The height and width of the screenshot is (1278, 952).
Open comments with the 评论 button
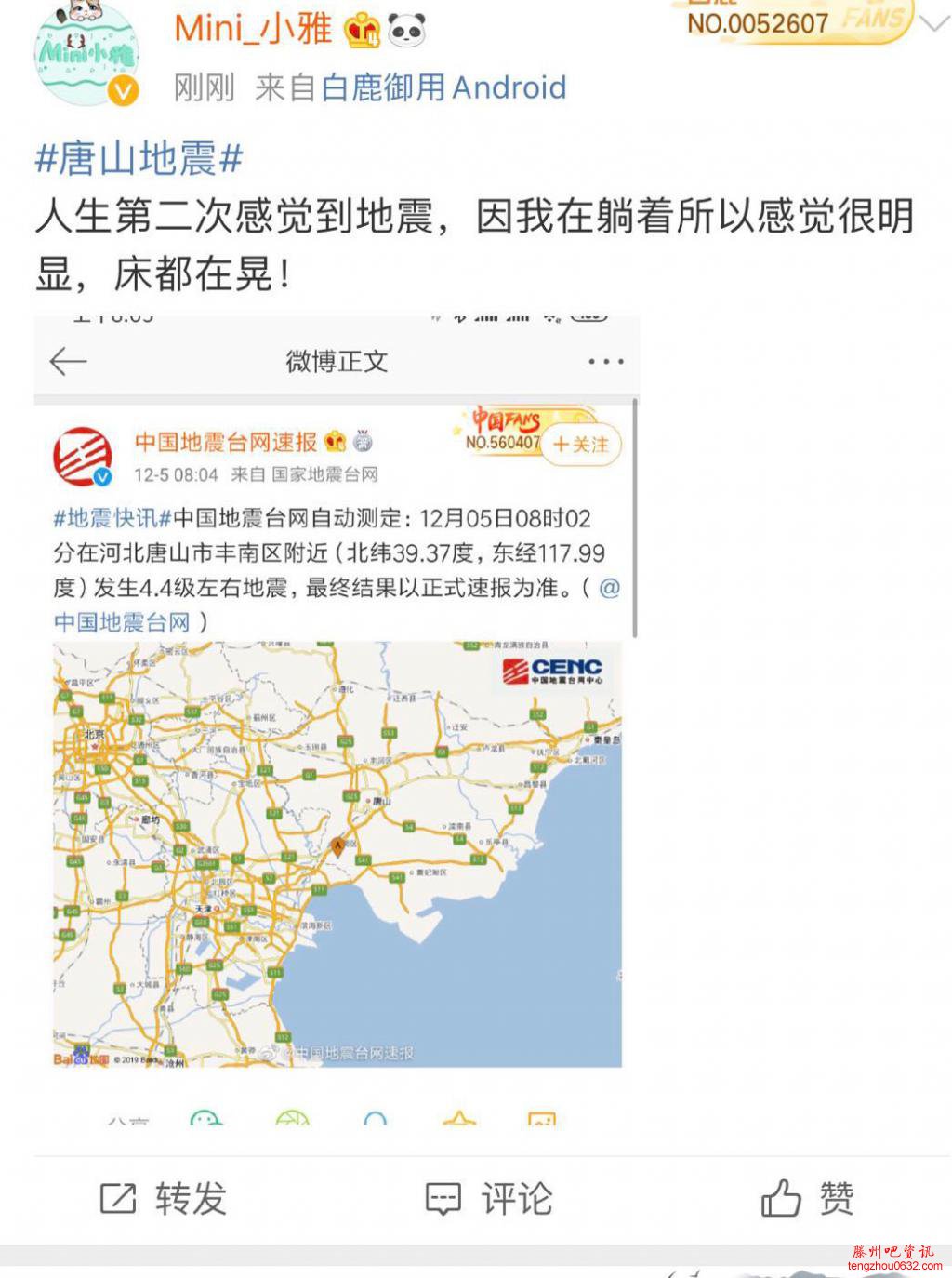pyautogui.click(x=489, y=1199)
